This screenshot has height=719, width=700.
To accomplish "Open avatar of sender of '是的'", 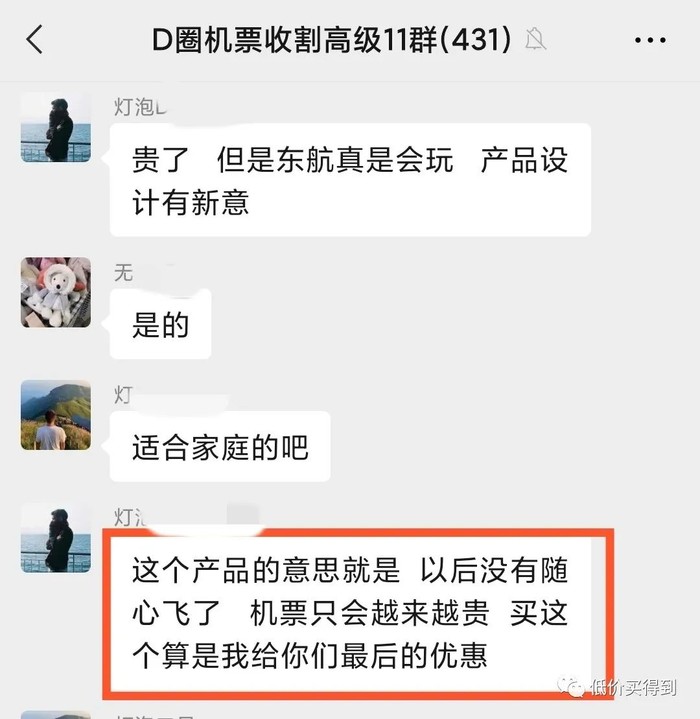I will coord(56,292).
